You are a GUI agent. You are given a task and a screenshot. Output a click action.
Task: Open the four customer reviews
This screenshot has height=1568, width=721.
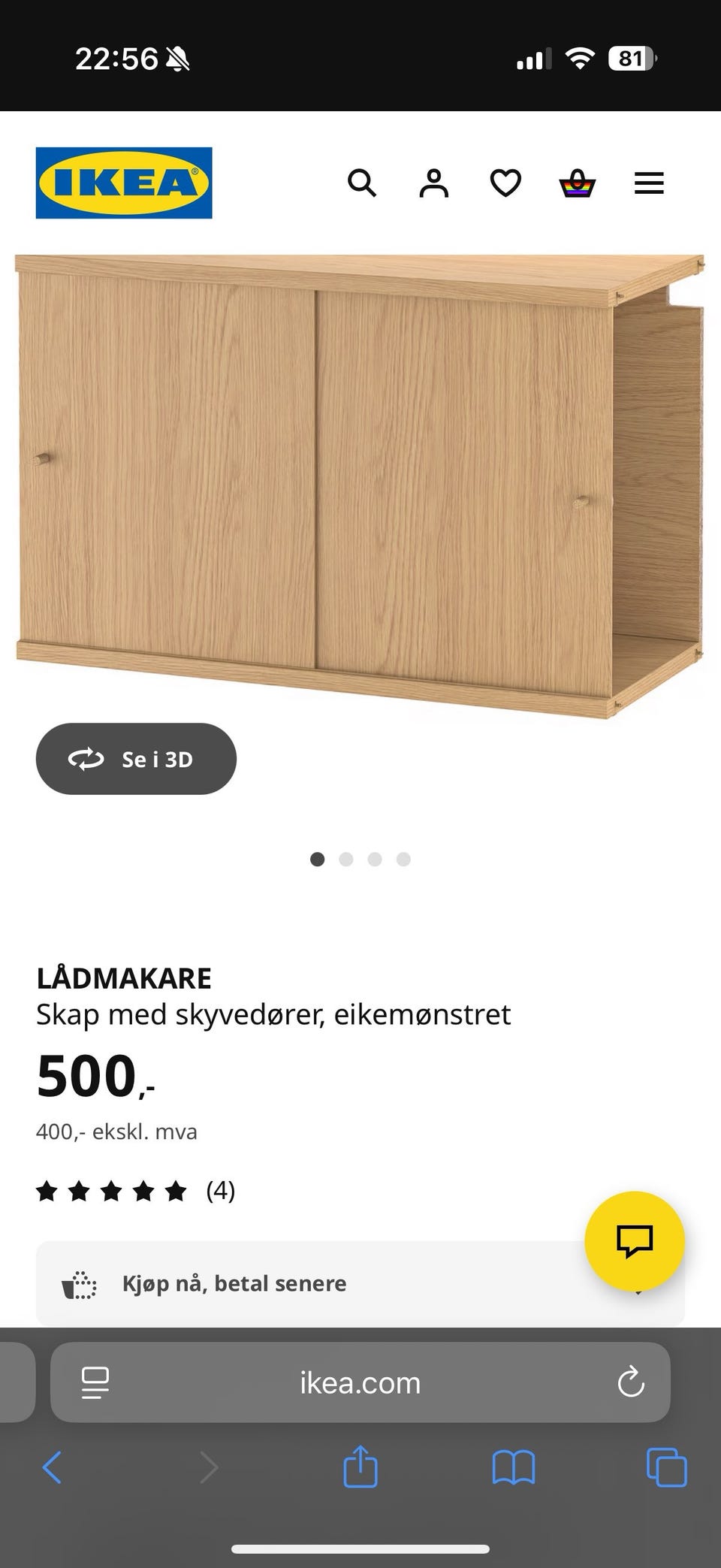(x=221, y=1191)
